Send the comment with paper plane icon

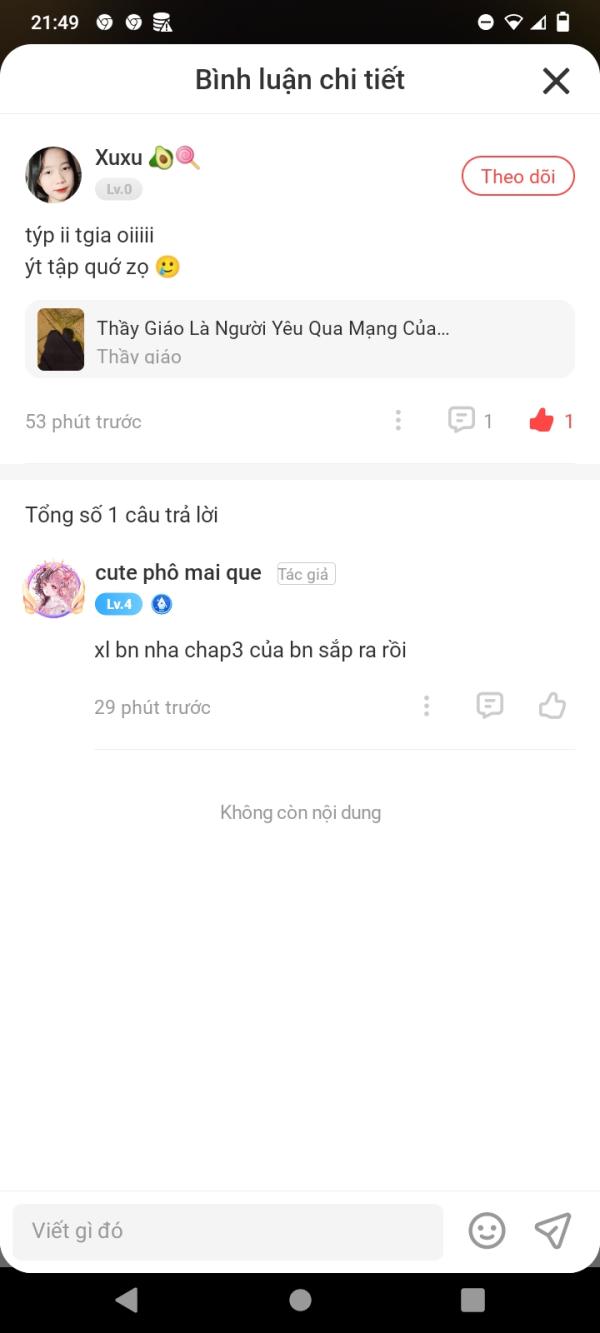552,1231
